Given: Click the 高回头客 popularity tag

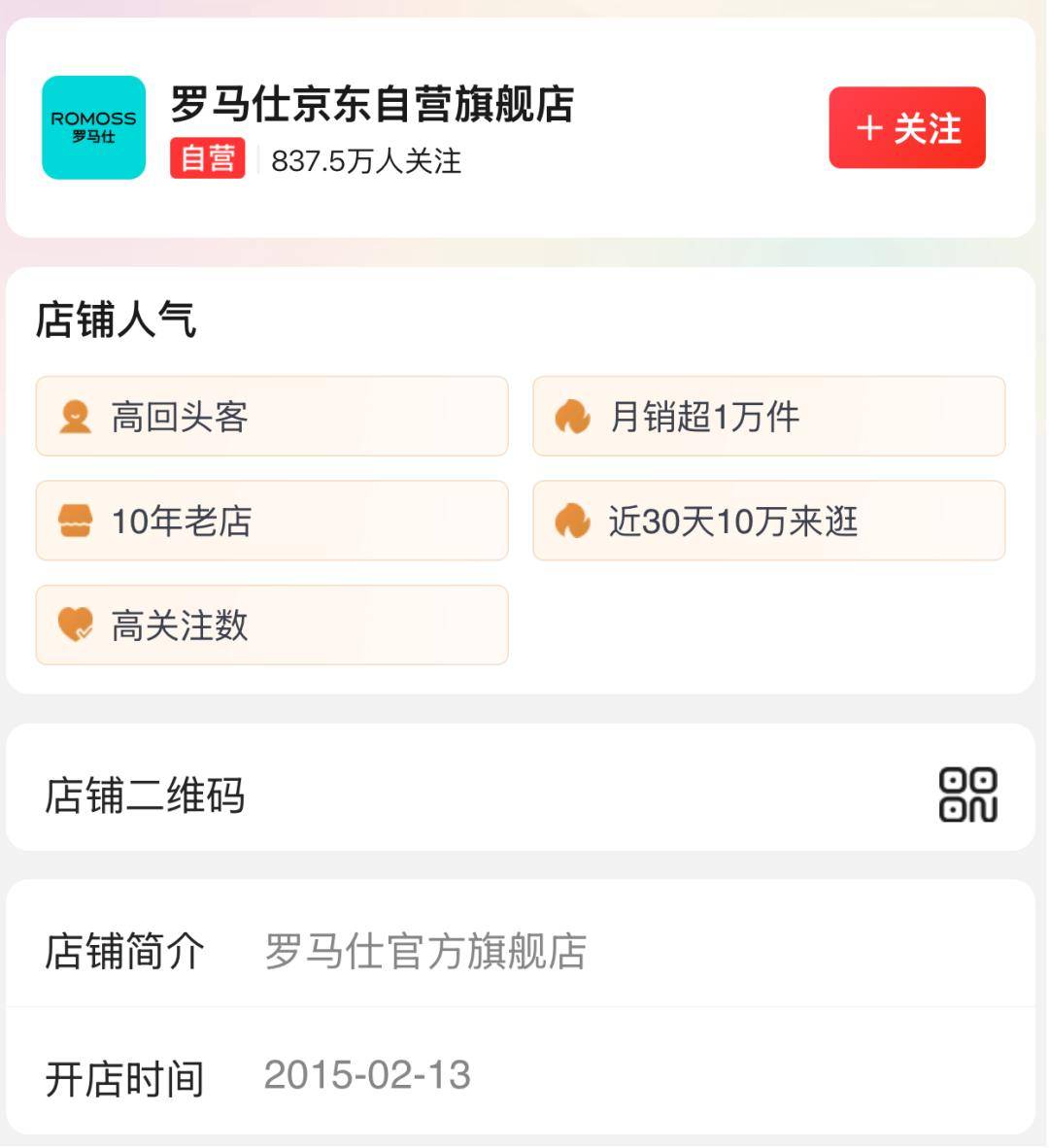Looking at the screenshot, I should [272, 416].
